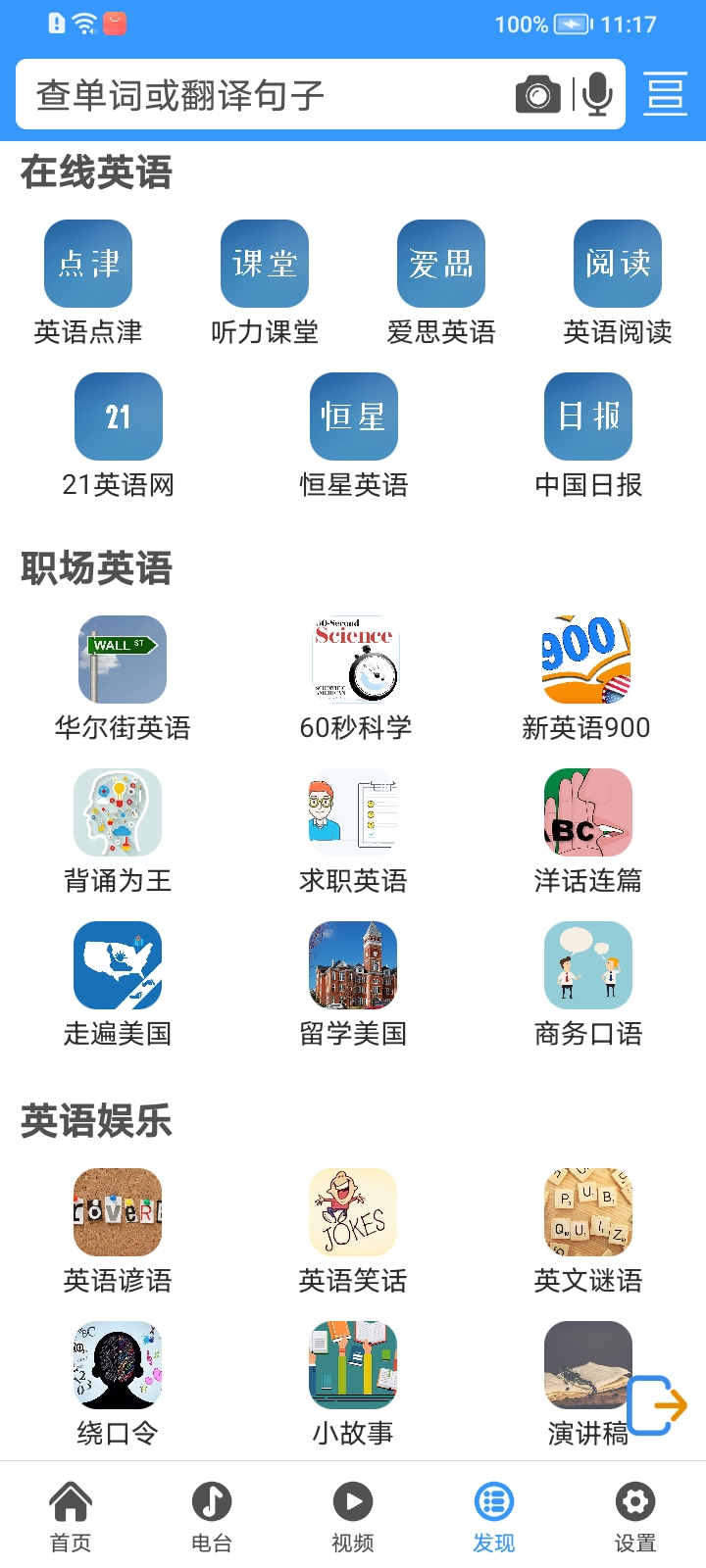Open the 恒星英语 icon
Image resolution: width=706 pixels, height=1568 pixels.
pyautogui.click(x=353, y=416)
